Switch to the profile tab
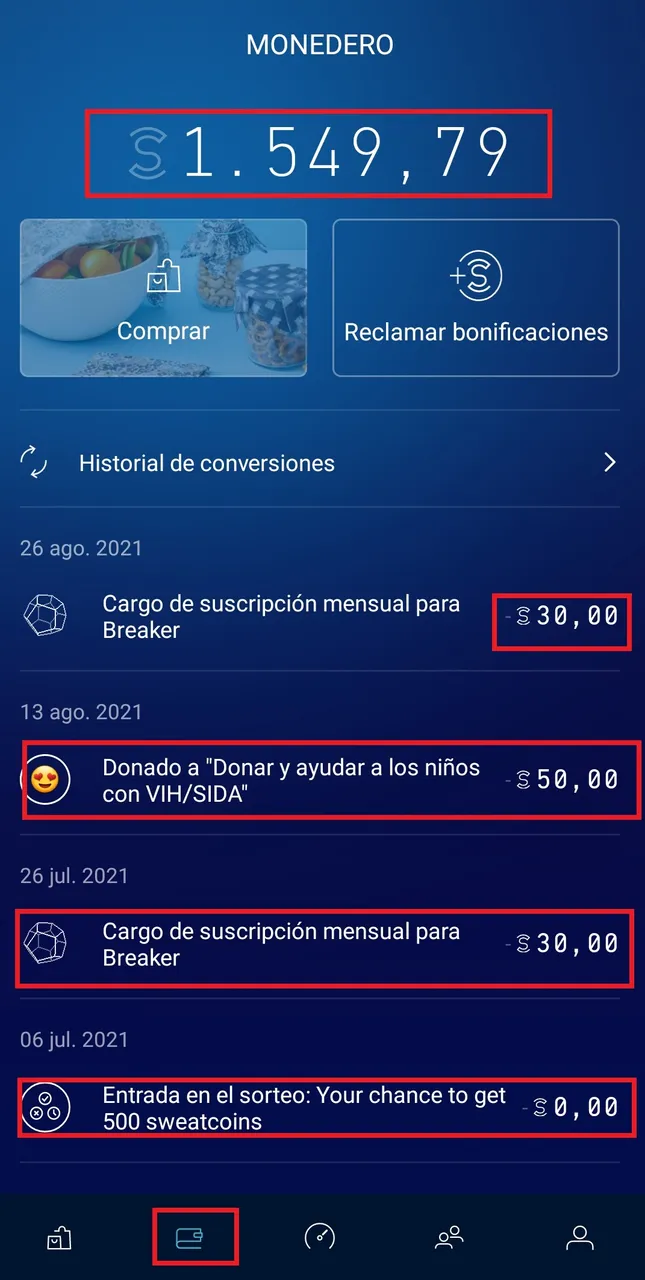The width and height of the screenshot is (645, 1280). 580,1238
